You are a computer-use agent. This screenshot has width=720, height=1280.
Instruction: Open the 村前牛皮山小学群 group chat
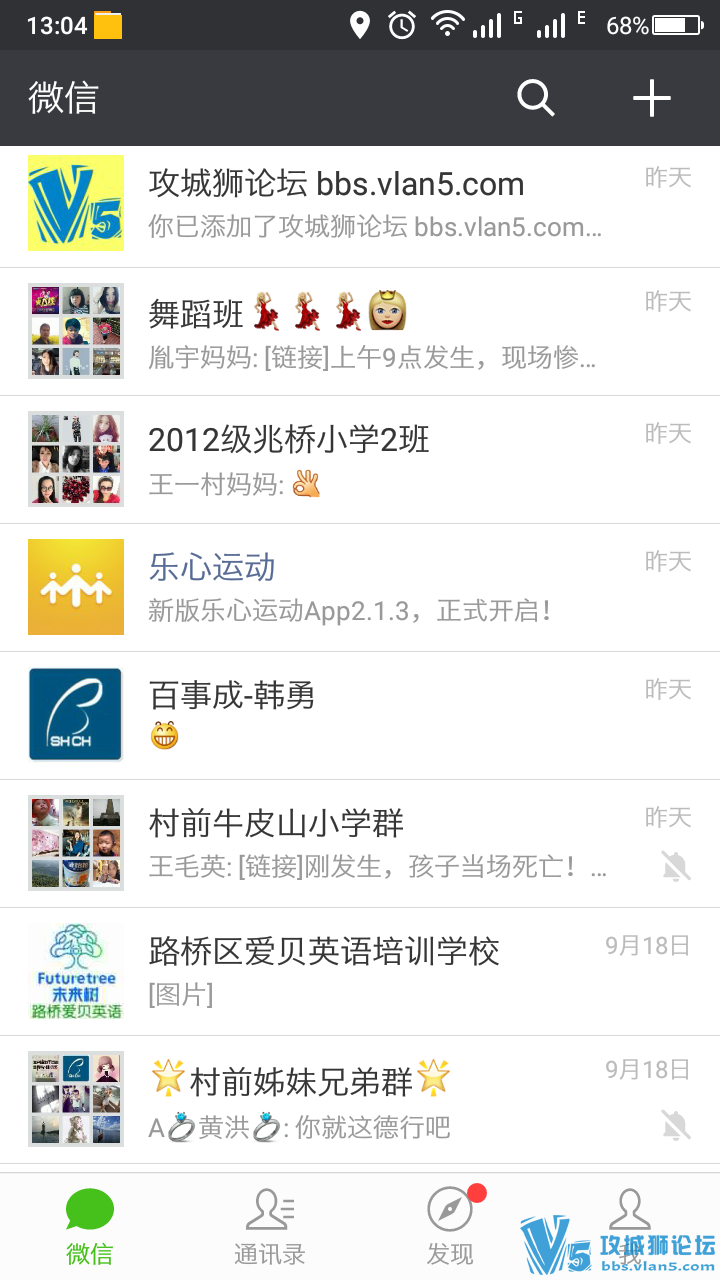coord(360,844)
